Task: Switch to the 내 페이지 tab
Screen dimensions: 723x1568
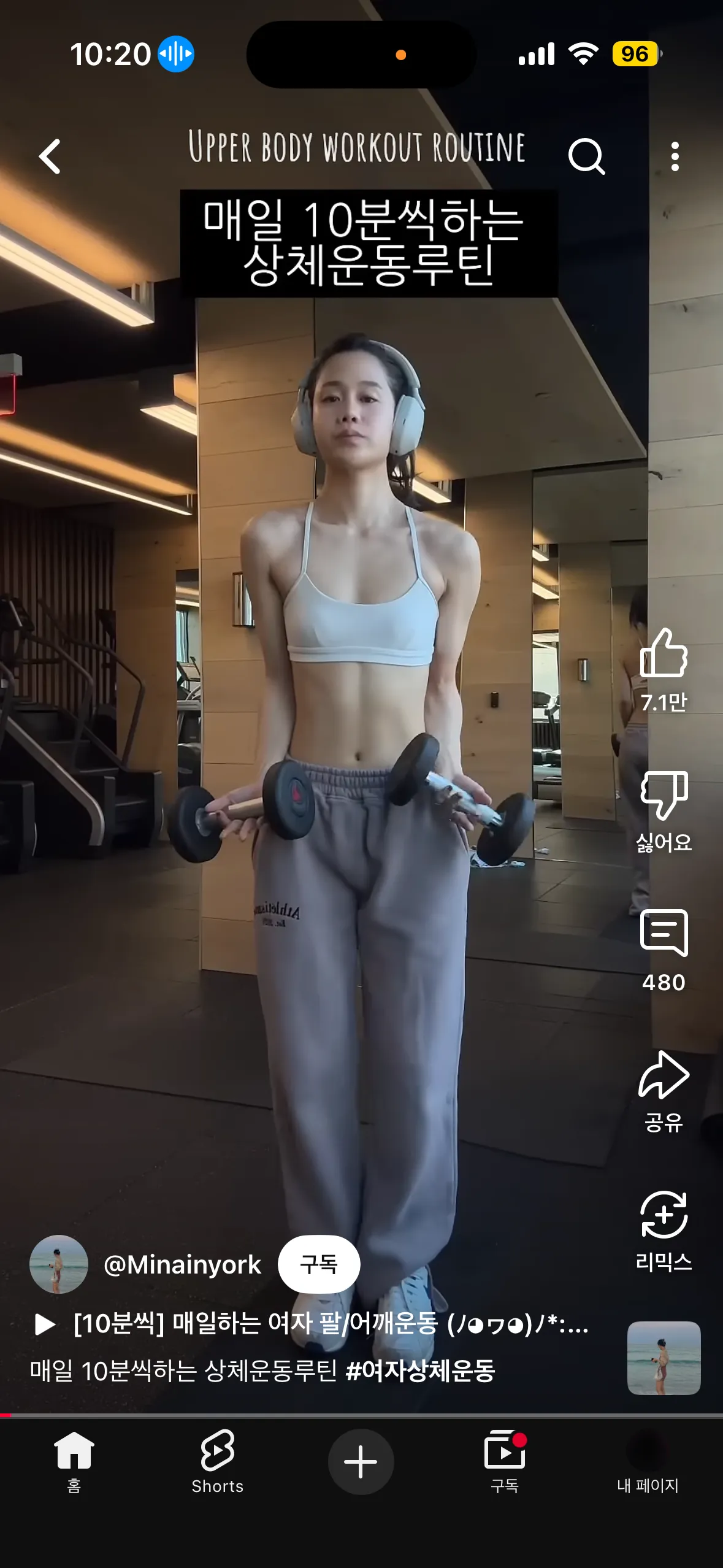Action: (x=648, y=1461)
